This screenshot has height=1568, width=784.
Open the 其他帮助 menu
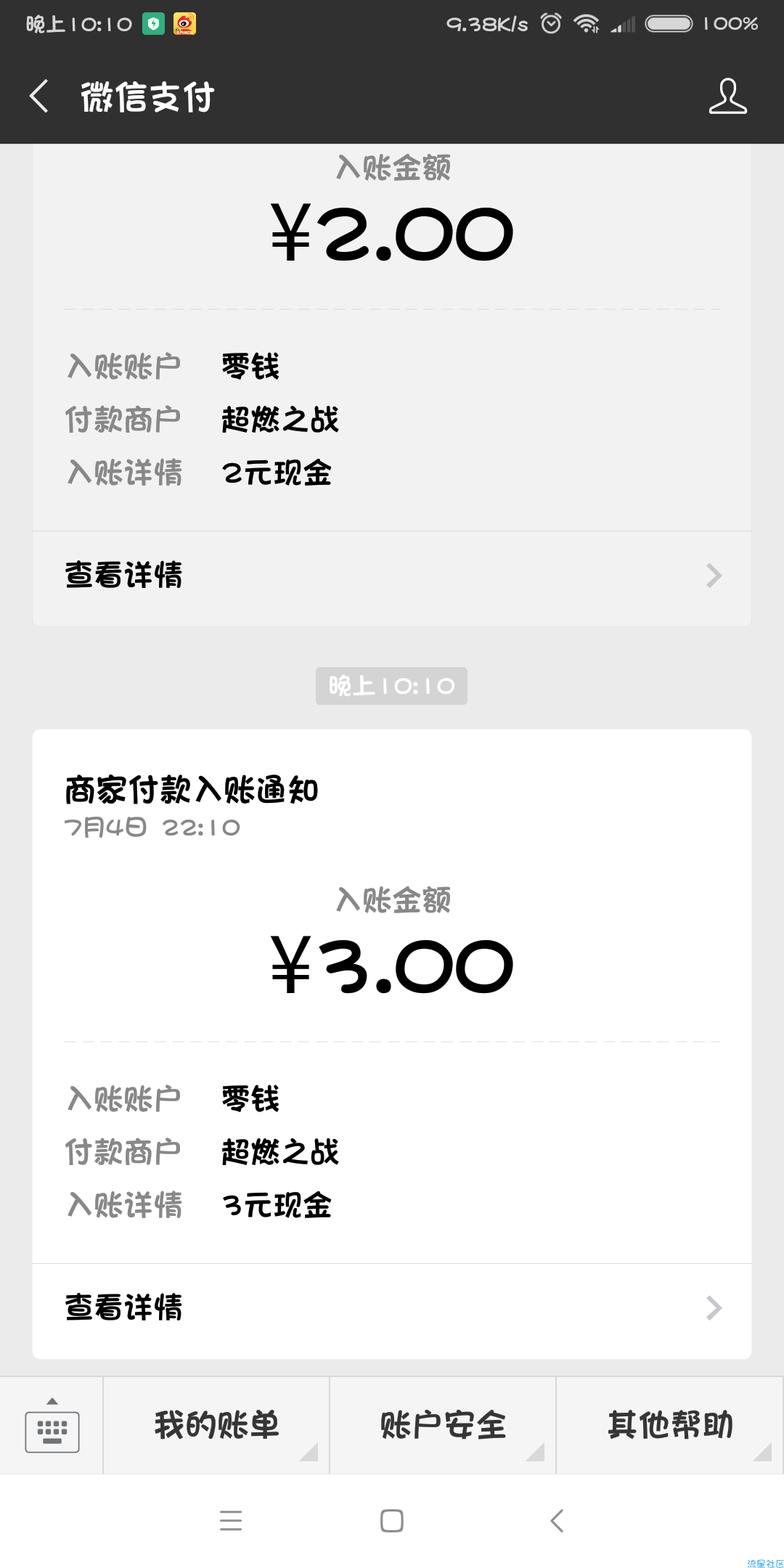coord(670,1426)
